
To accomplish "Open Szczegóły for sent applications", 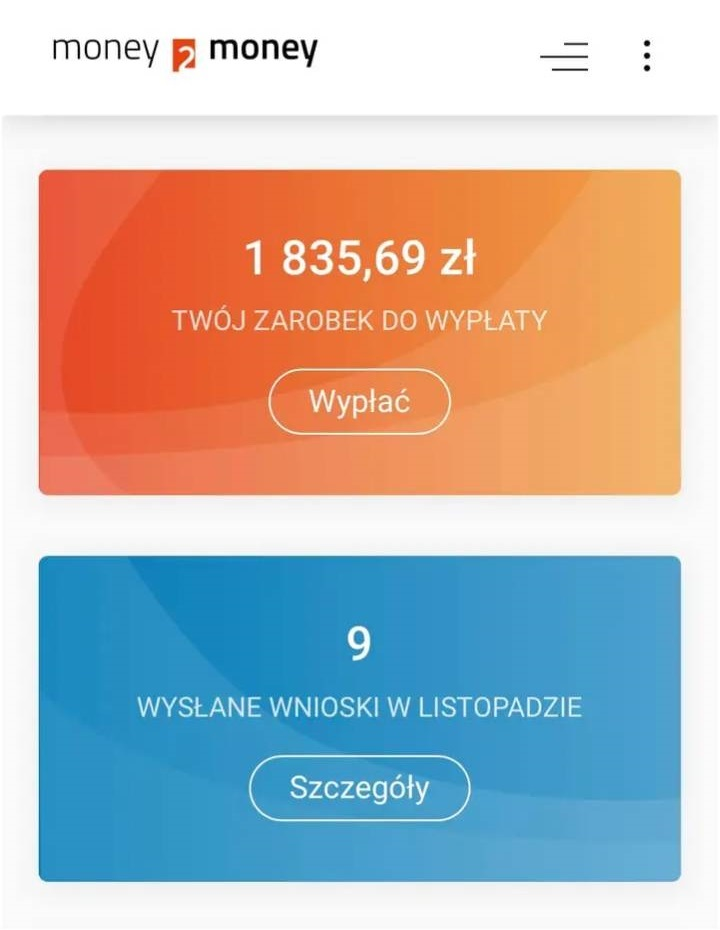I will tap(359, 788).
